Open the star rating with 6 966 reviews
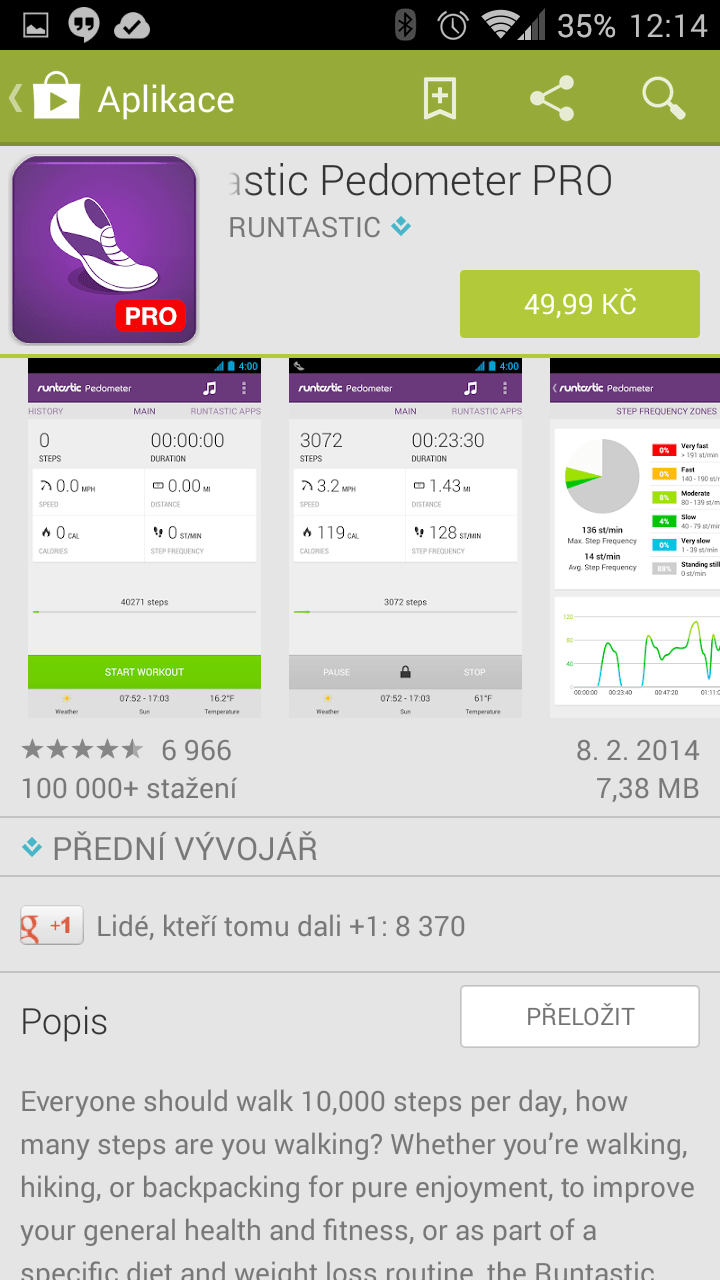The width and height of the screenshot is (720, 1280). (x=126, y=750)
